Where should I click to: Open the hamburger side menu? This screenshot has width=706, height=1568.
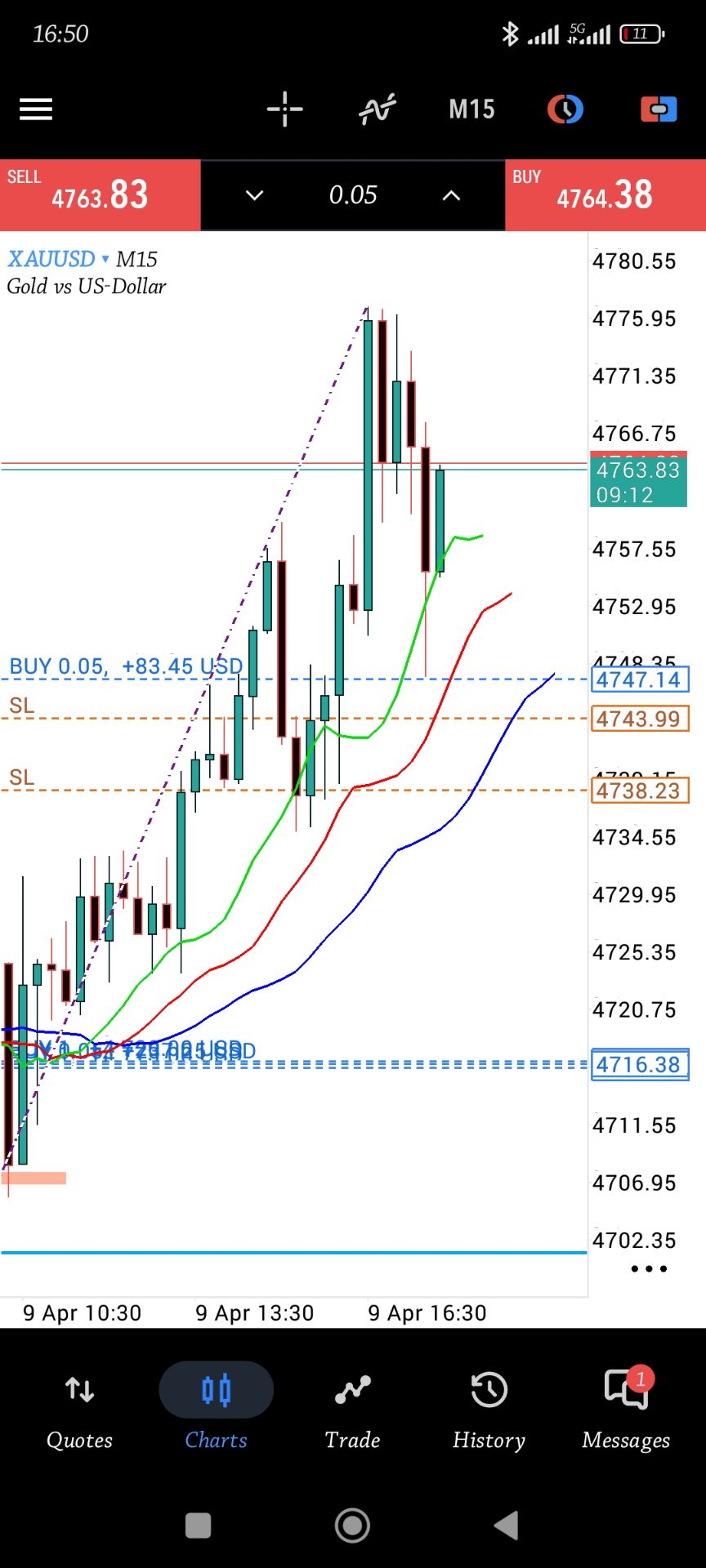coord(36,109)
